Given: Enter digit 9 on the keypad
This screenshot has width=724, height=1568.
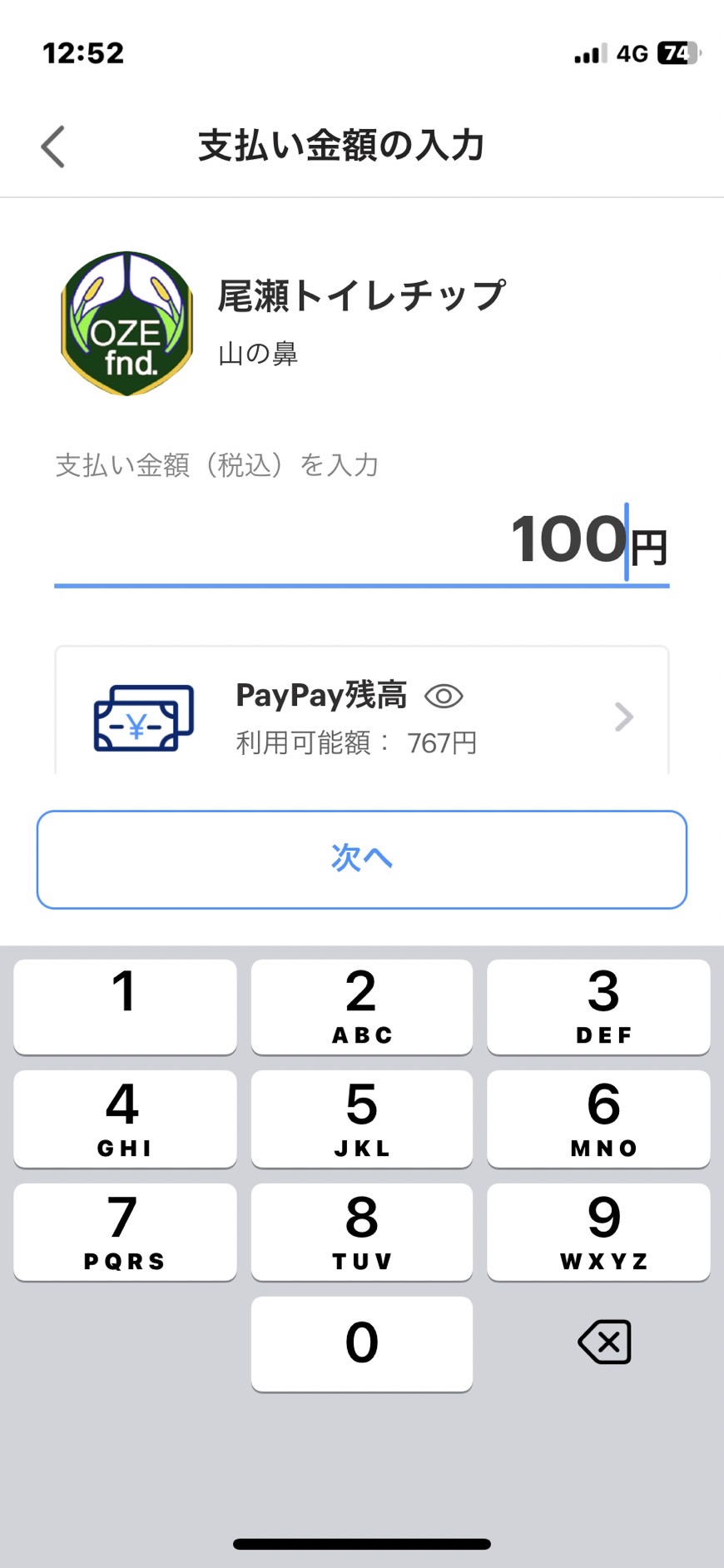Looking at the screenshot, I should point(599,1232).
